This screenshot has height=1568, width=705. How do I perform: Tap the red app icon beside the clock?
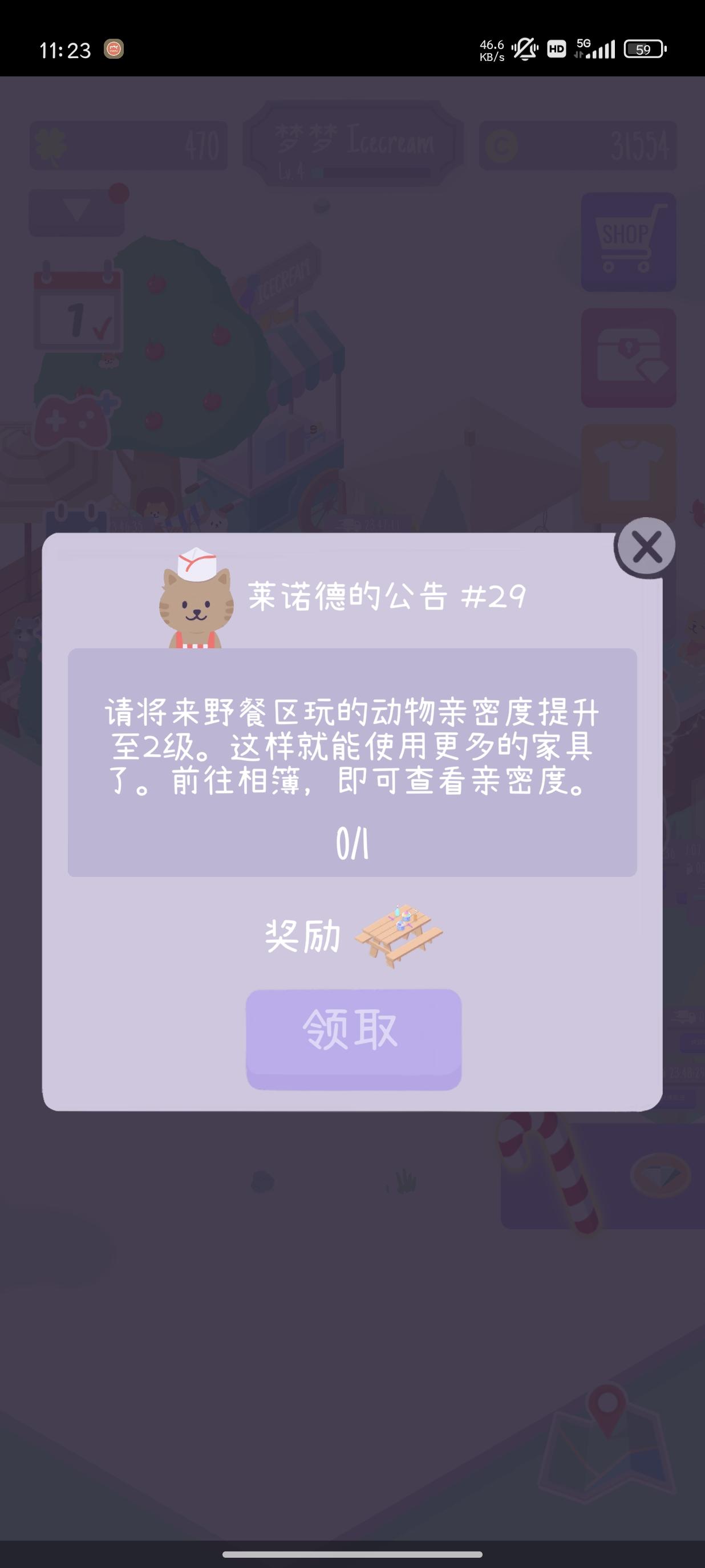(114, 47)
